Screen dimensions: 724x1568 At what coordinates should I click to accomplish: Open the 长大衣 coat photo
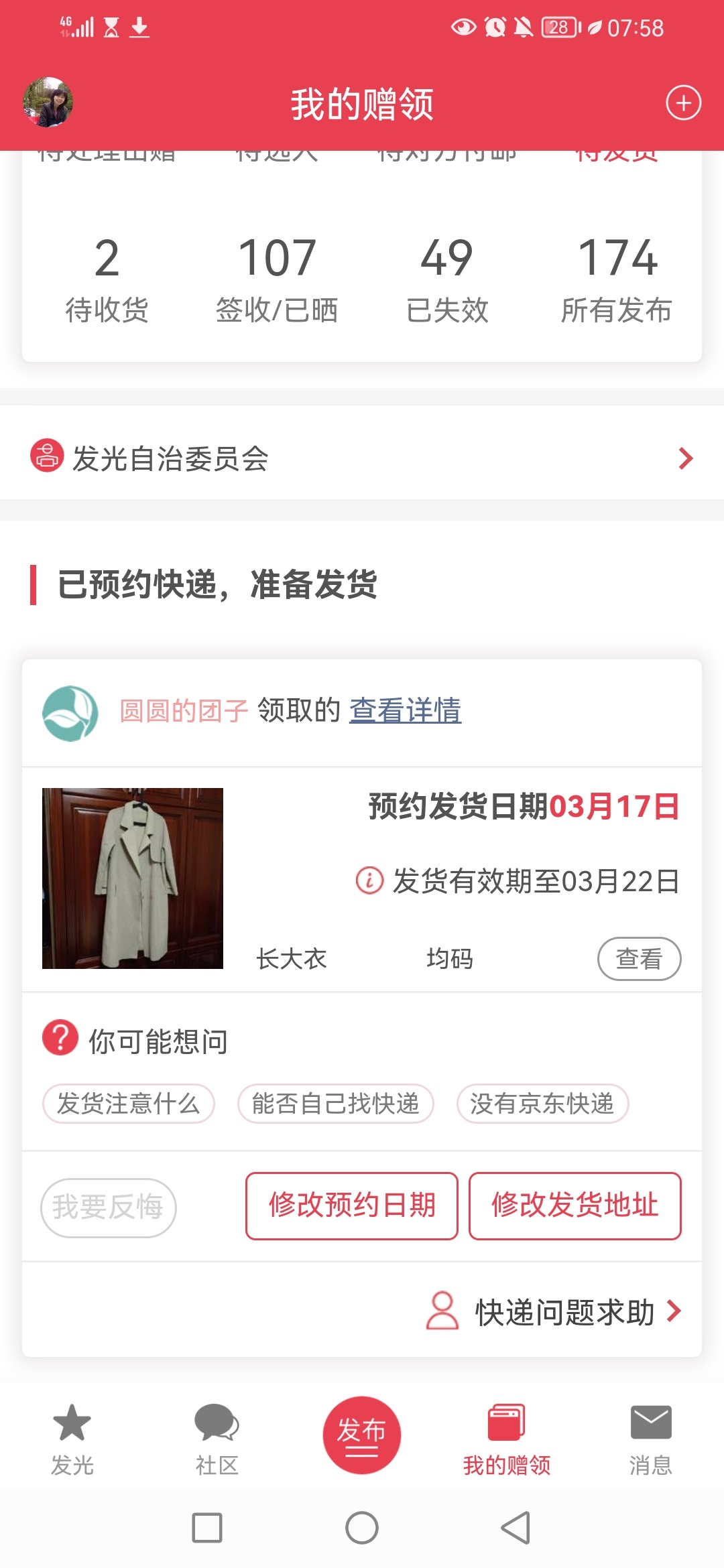tap(133, 878)
